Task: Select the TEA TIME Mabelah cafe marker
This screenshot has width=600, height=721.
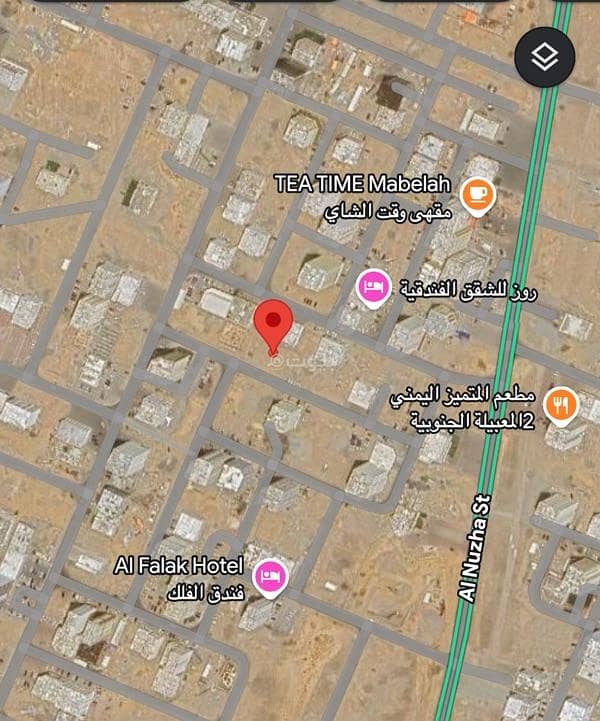Action: click(x=478, y=193)
